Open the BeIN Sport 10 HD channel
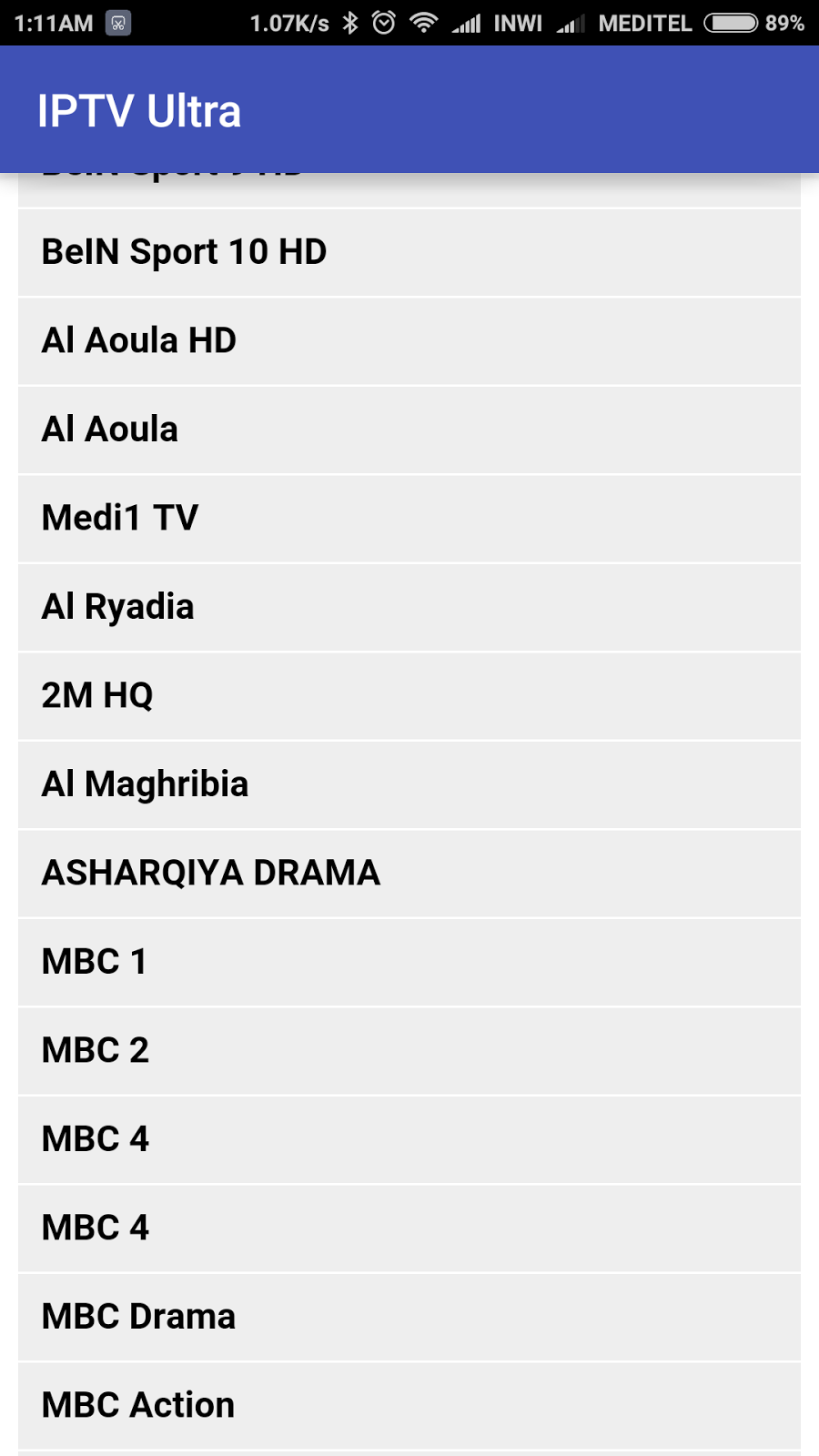 (409, 252)
